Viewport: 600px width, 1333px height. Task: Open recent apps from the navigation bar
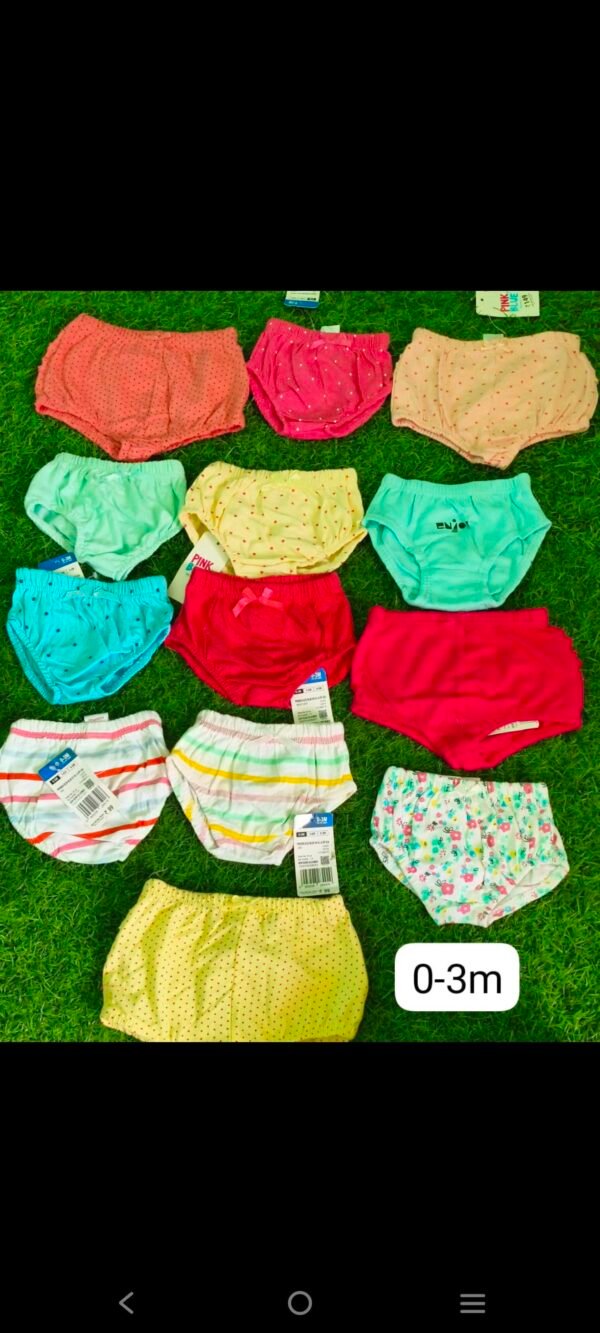pos(473,1302)
